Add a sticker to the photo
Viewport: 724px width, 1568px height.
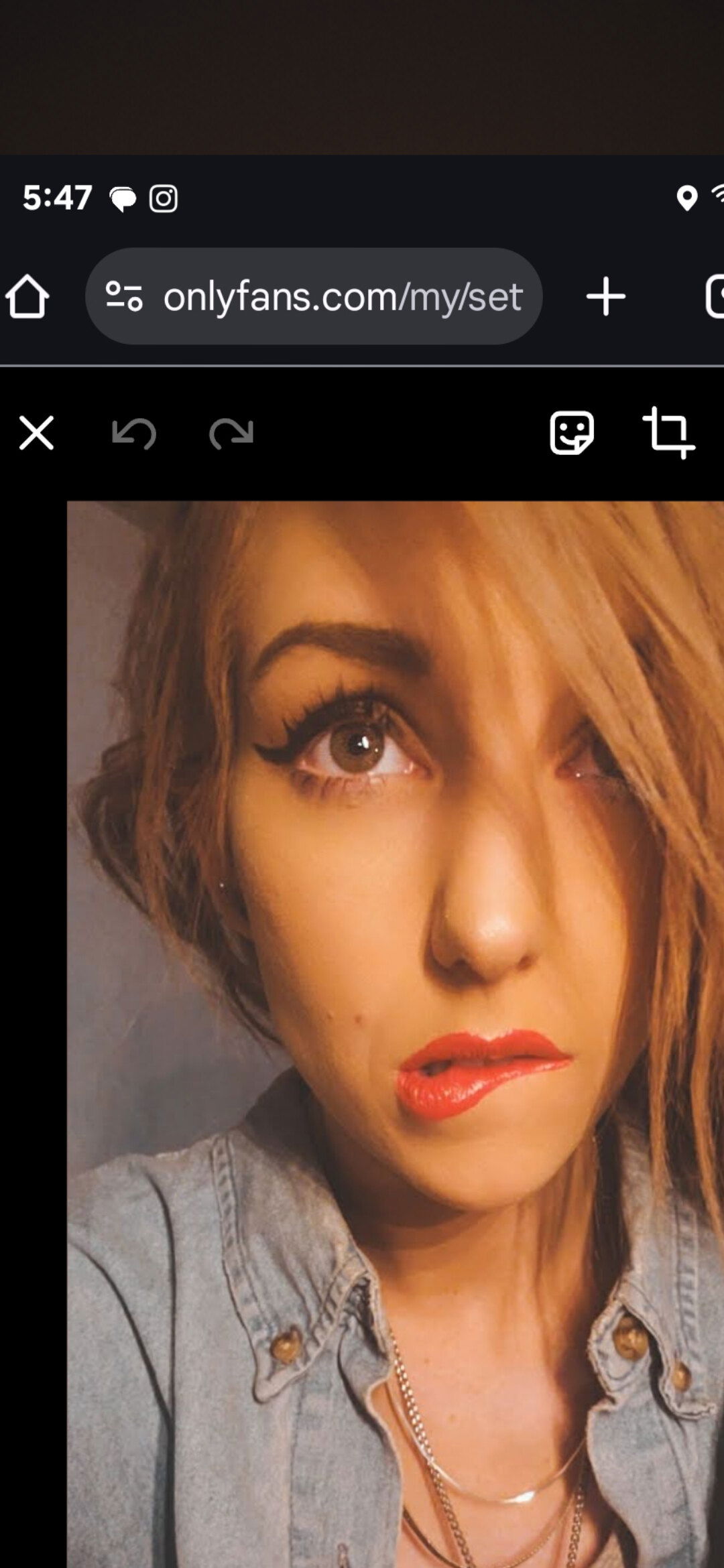(x=571, y=433)
